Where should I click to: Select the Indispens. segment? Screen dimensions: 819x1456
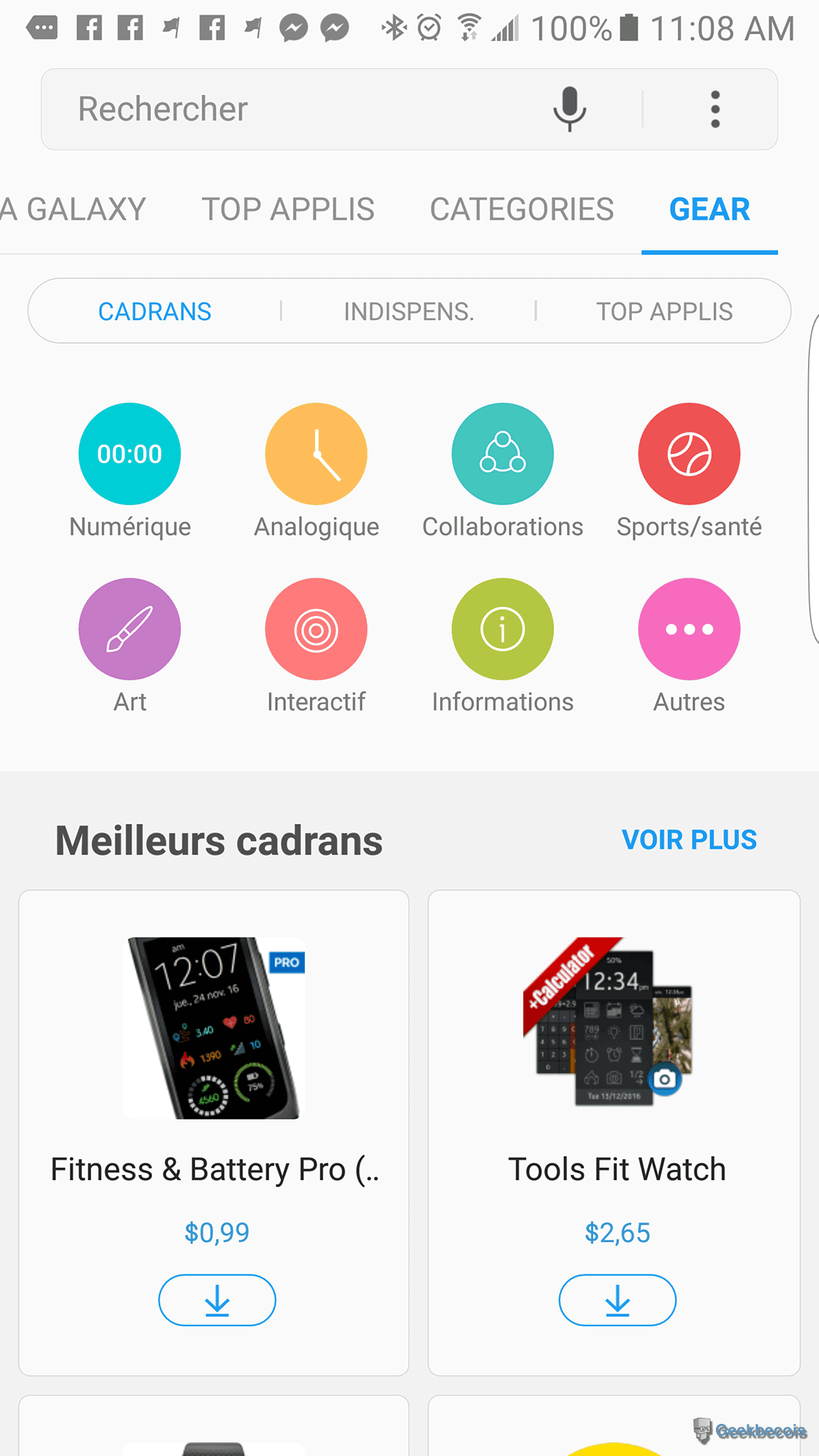tap(408, 311)
